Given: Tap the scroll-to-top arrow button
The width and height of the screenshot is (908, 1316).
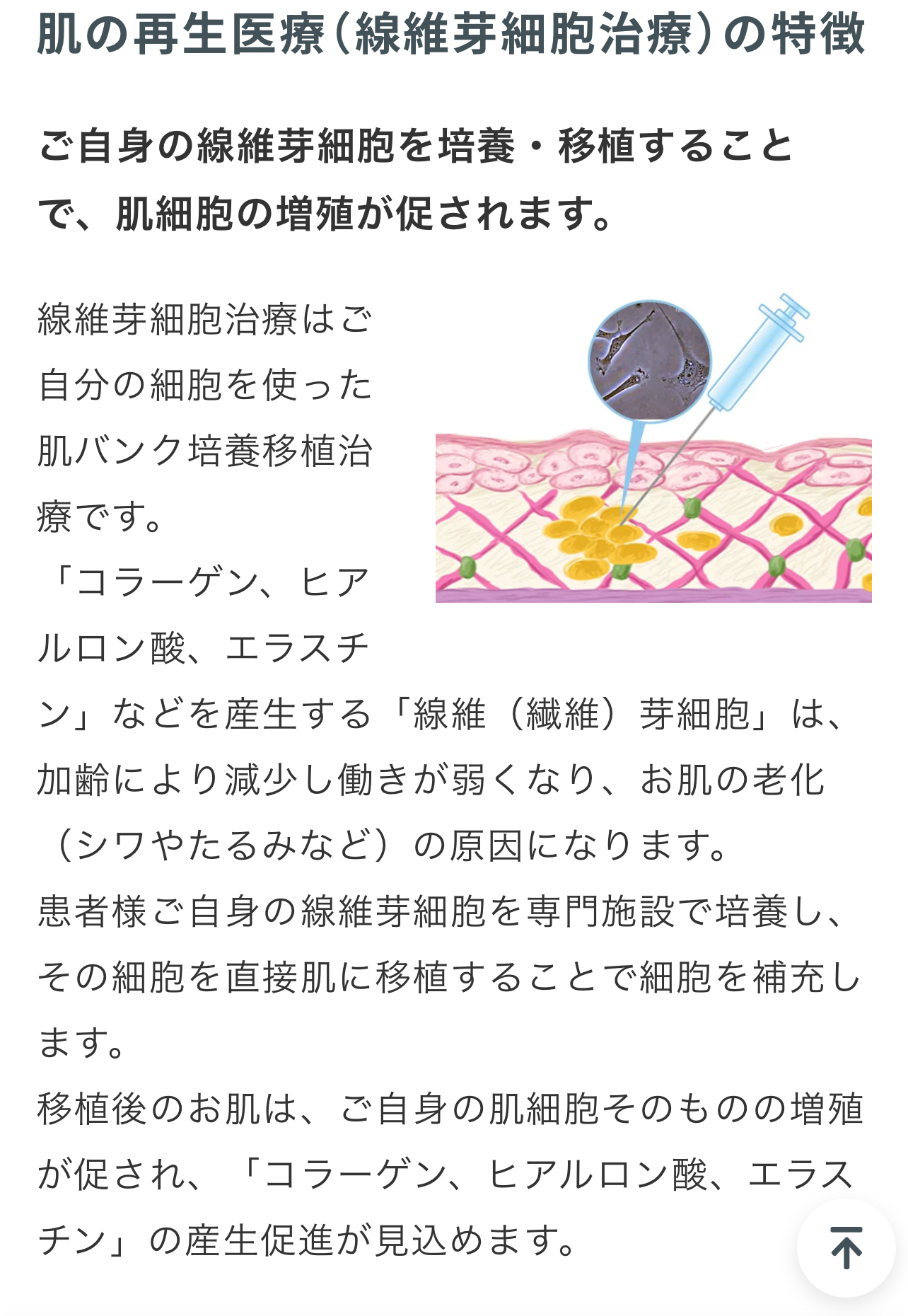Looking at the screenshot, I should 846,1248.
